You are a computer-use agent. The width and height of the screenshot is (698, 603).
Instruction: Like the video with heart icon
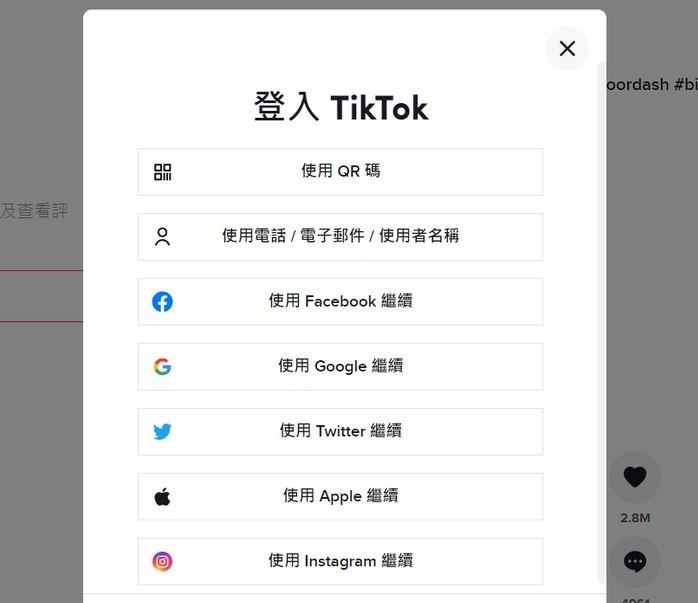coord(635,477)
